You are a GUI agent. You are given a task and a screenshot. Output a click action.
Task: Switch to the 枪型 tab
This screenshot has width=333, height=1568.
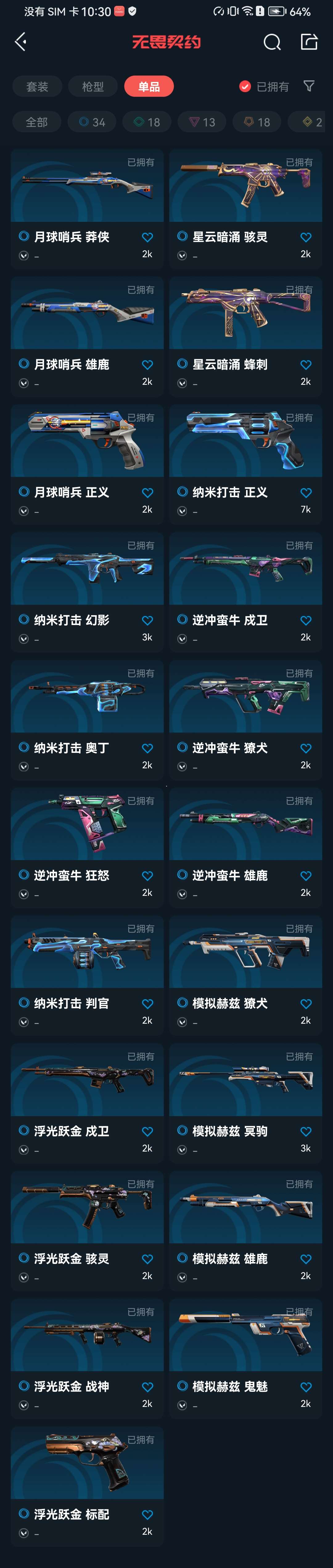pyautogui.click(x=93, y=87)
